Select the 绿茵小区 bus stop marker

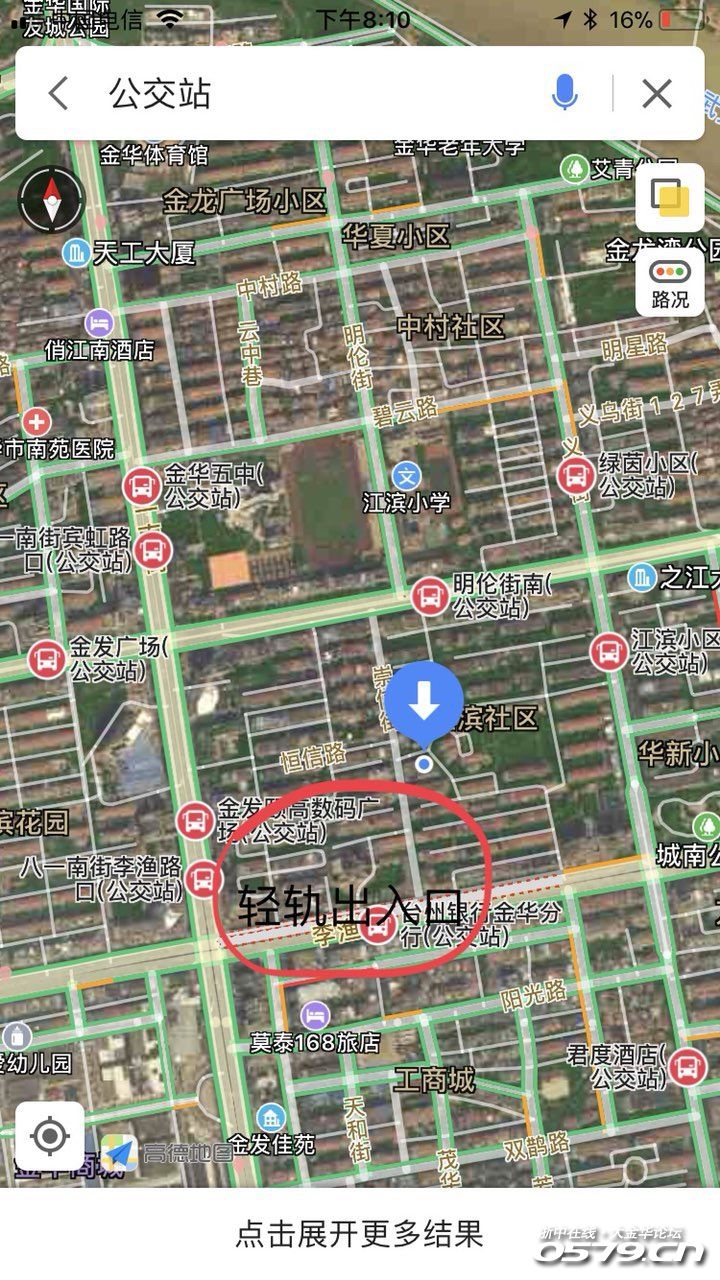pos(576,476)
